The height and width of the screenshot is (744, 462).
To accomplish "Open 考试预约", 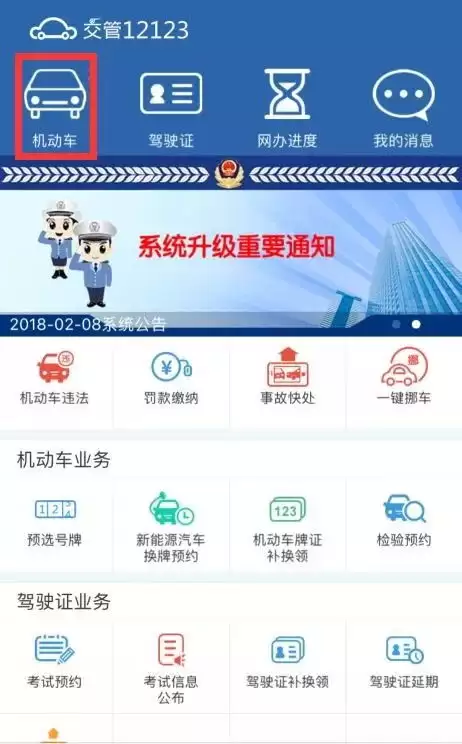I will (54, 662).
